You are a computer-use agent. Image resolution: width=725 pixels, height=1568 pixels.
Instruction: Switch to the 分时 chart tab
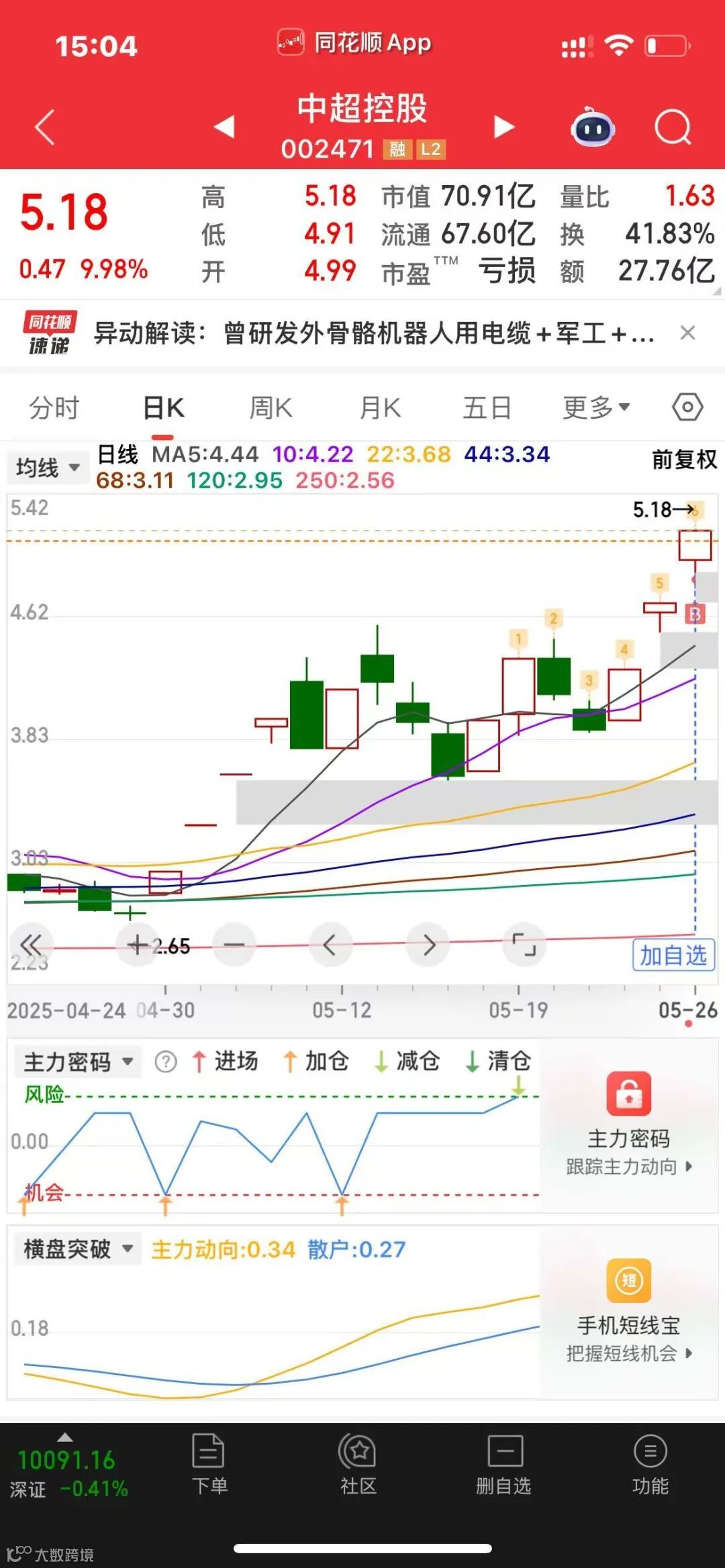(54, 408)
